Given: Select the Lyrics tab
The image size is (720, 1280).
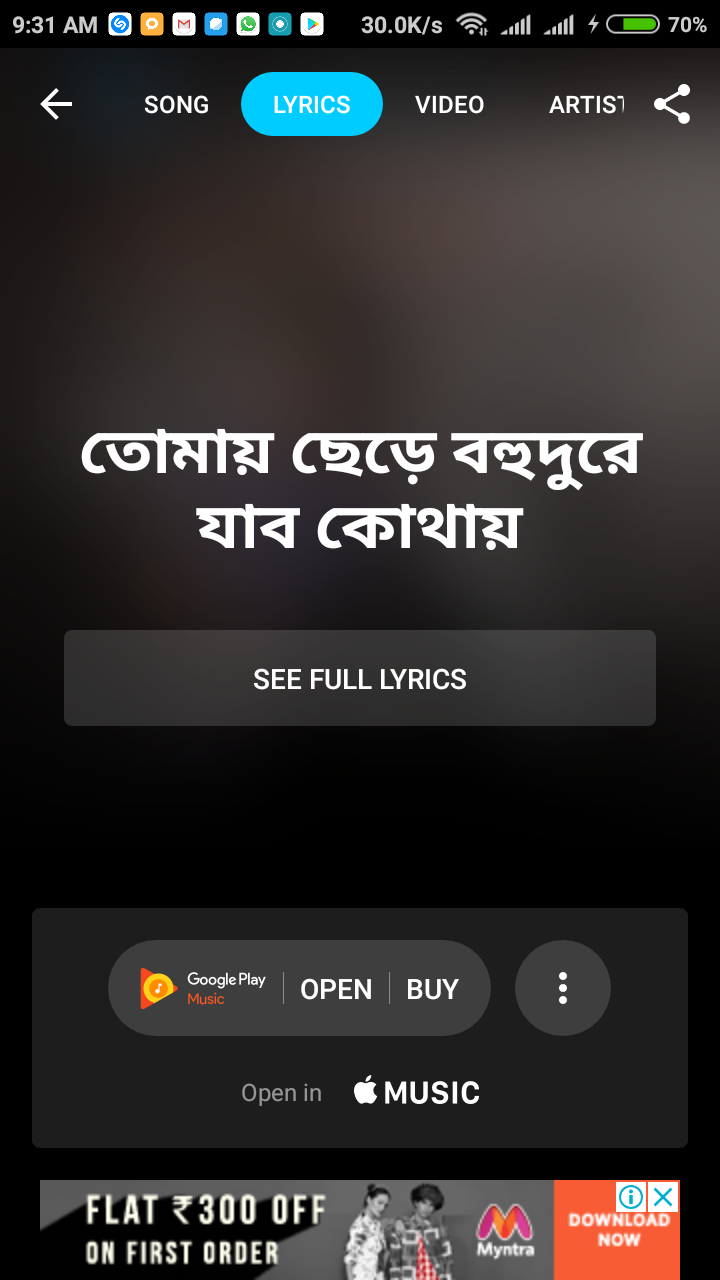Looking at the screenshot, I should [312, 104].
